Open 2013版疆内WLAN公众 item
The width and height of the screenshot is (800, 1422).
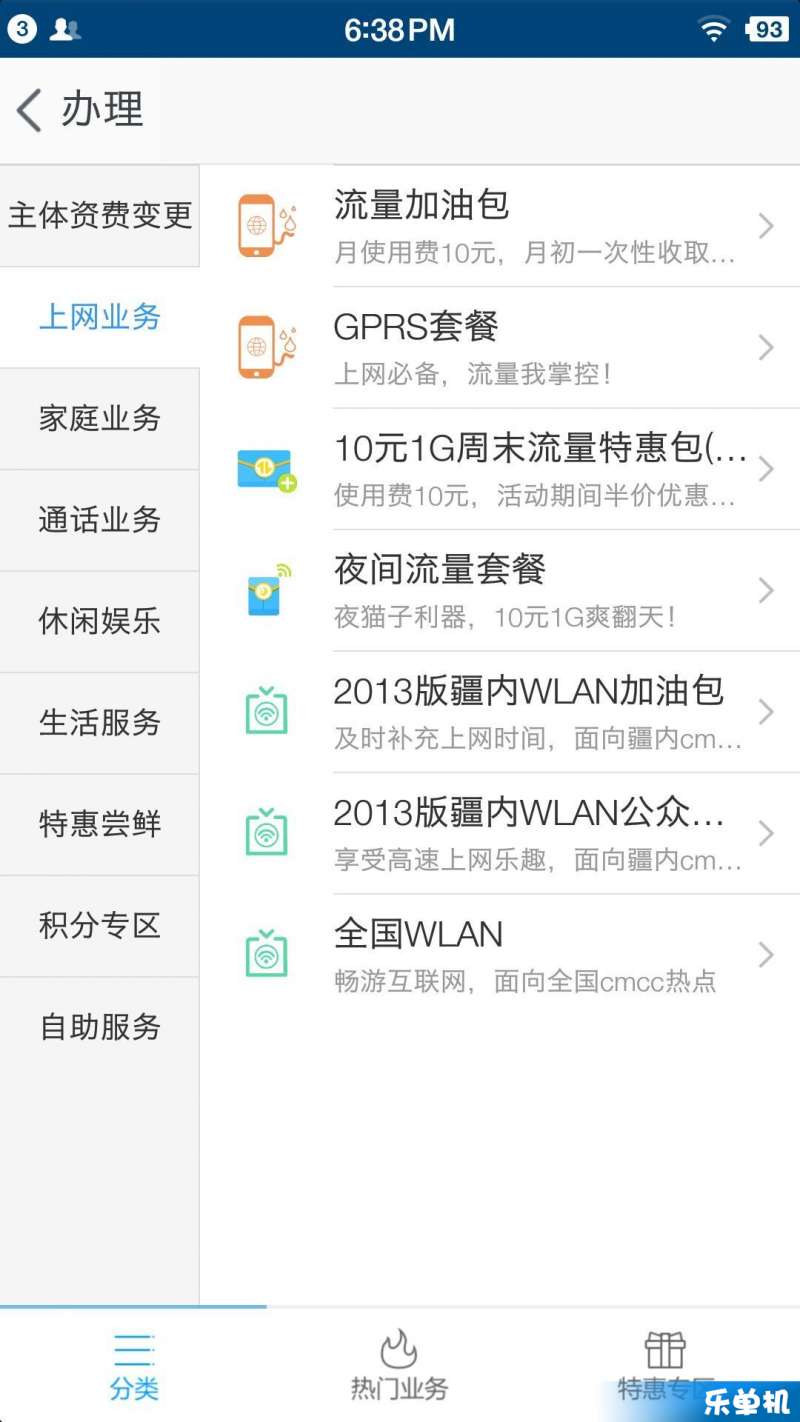(500, 834)
